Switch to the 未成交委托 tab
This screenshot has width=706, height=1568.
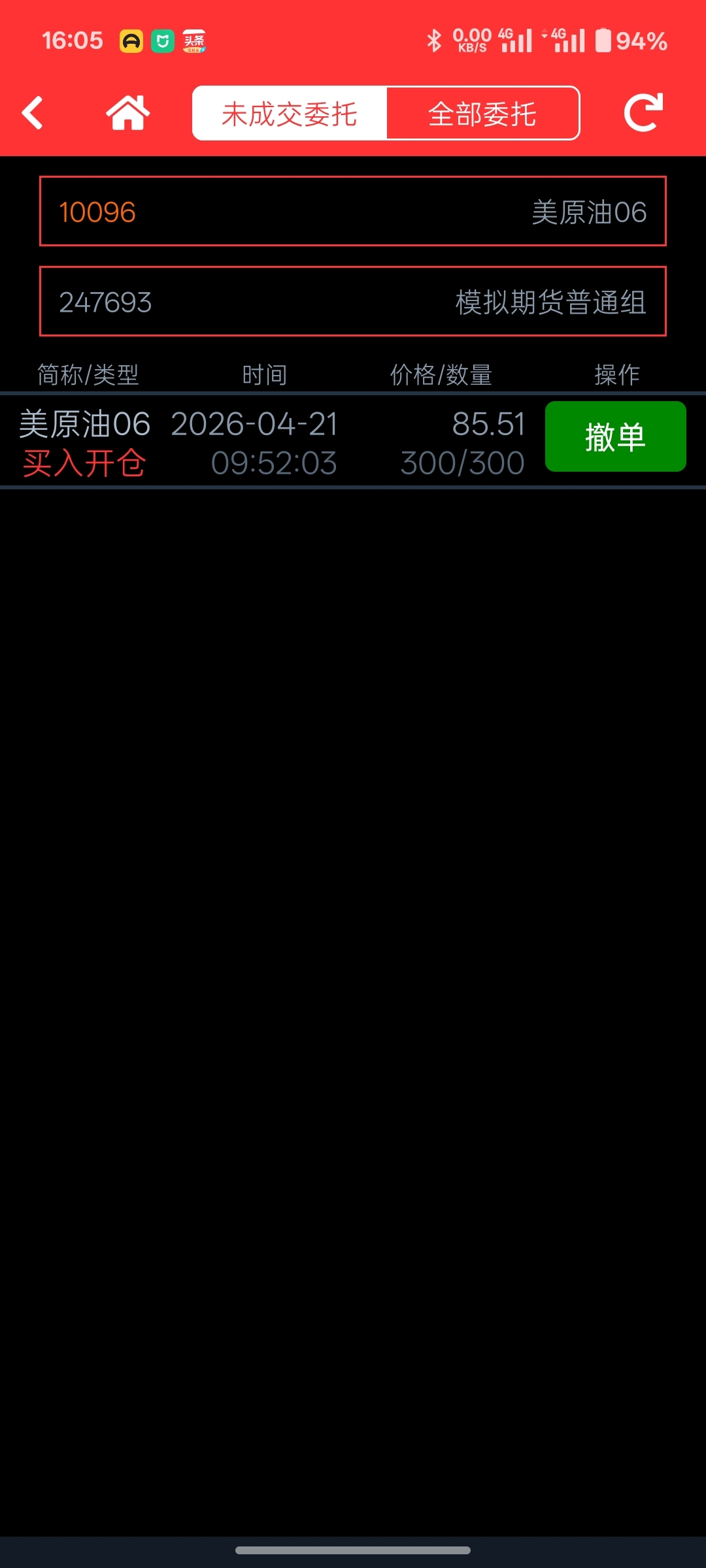click(x=290, y=114)
